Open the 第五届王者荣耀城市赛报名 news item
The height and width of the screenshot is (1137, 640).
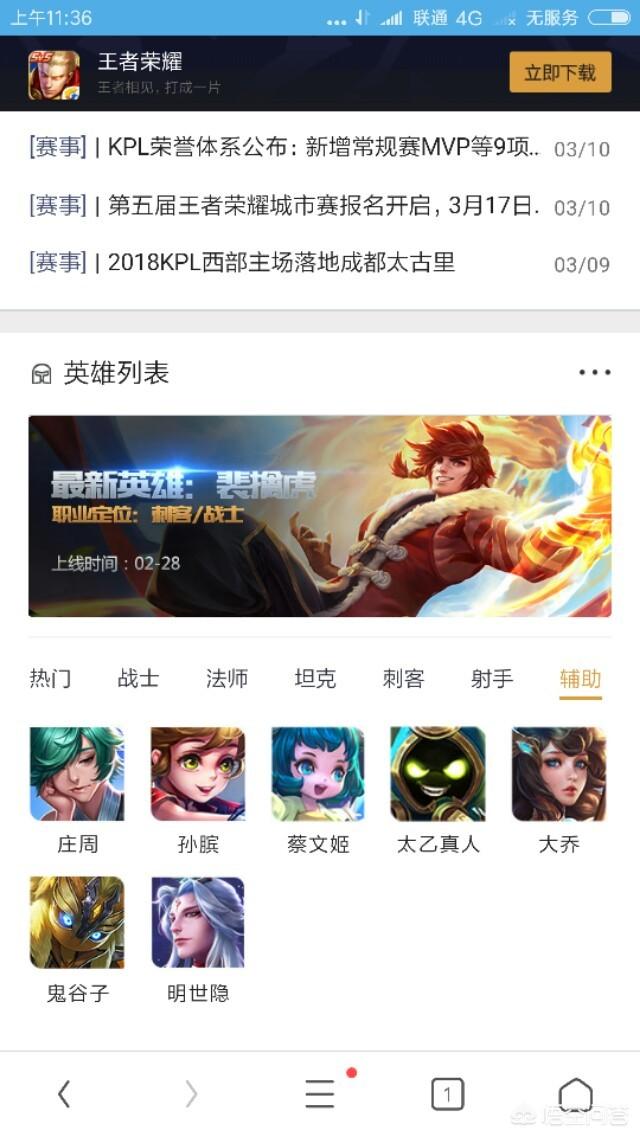(320, 205)
